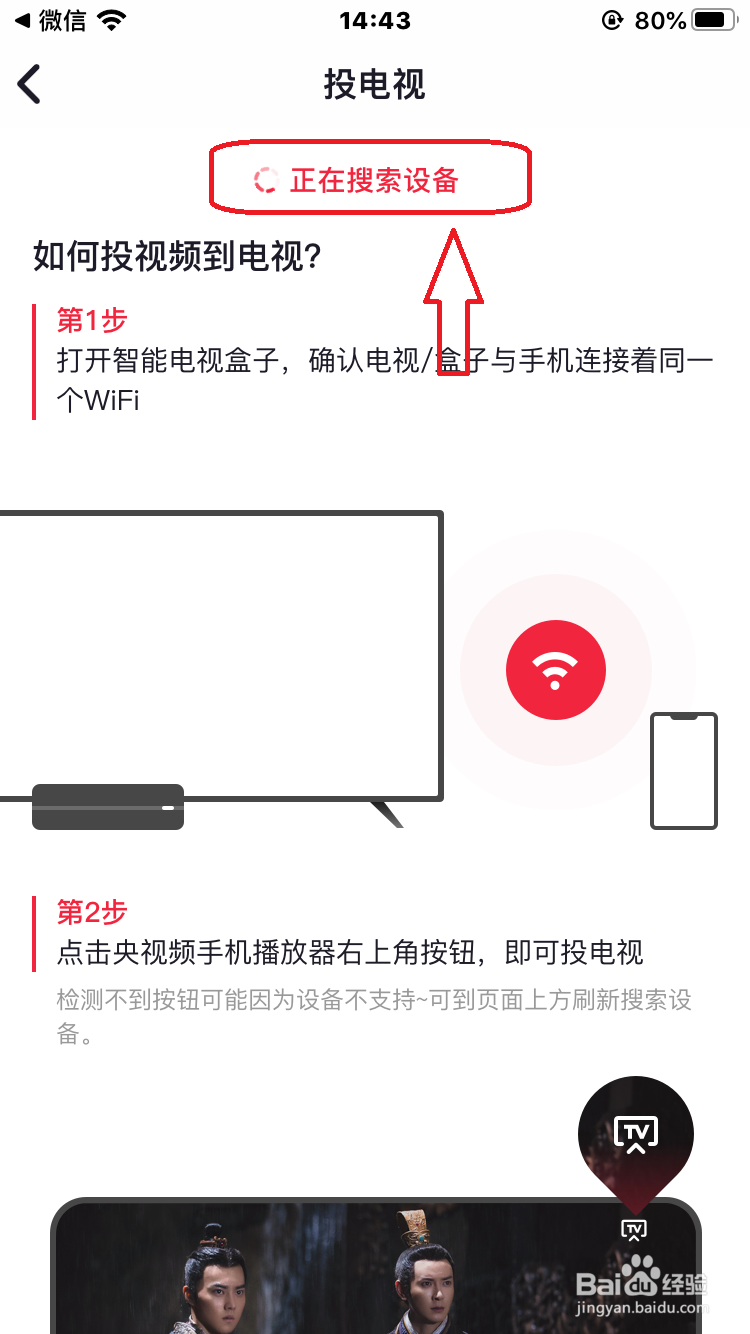Viewport: 750px width, 1334px height.
Task: Tap the back arrow on 投电视 page
Action: click(x=30, y=84)
